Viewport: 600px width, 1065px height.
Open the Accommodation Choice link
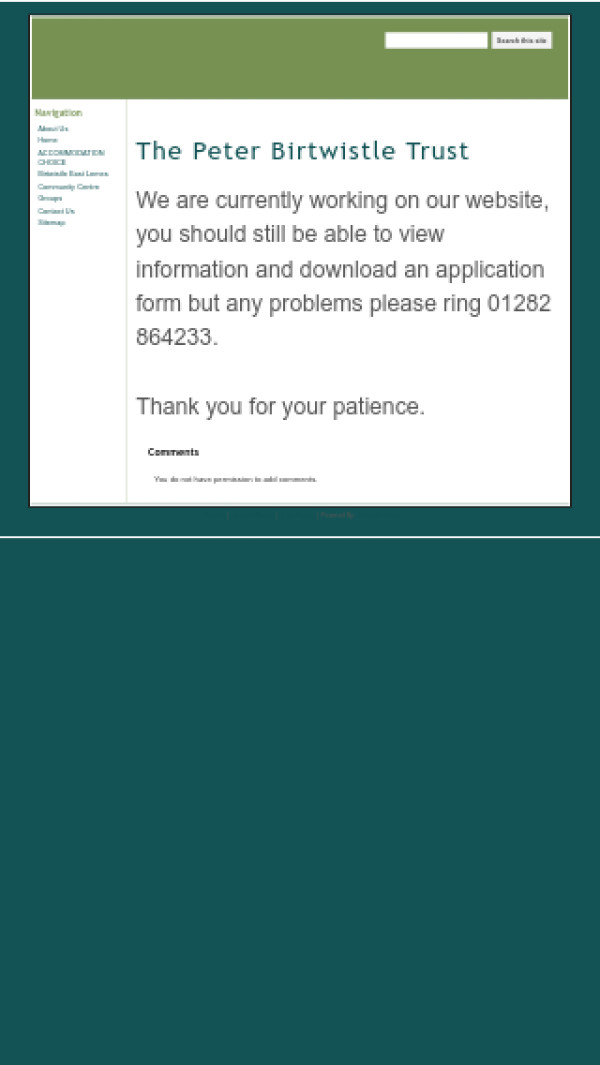[70, 157]
